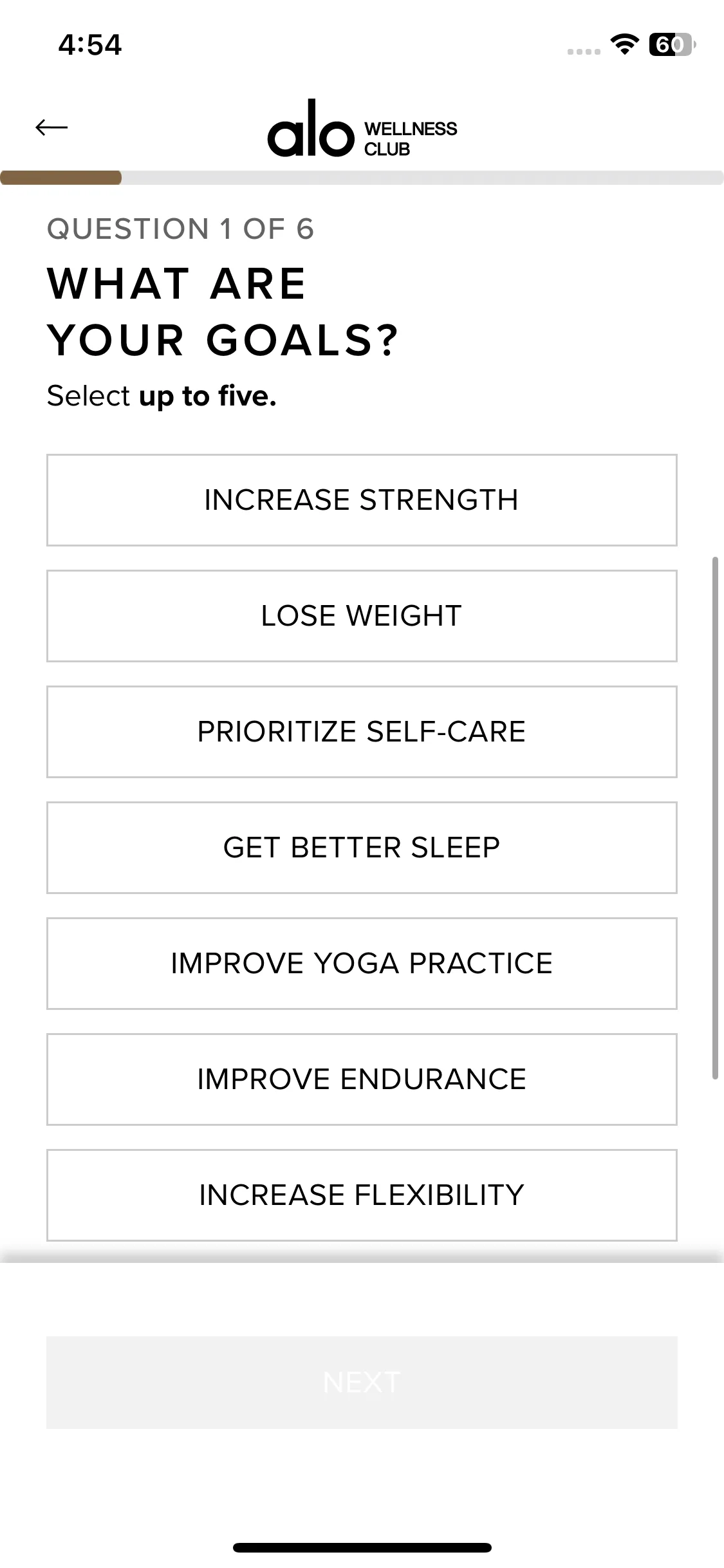
Task: Tap the Improve Endurance goal
Action: click(362, 1079)
